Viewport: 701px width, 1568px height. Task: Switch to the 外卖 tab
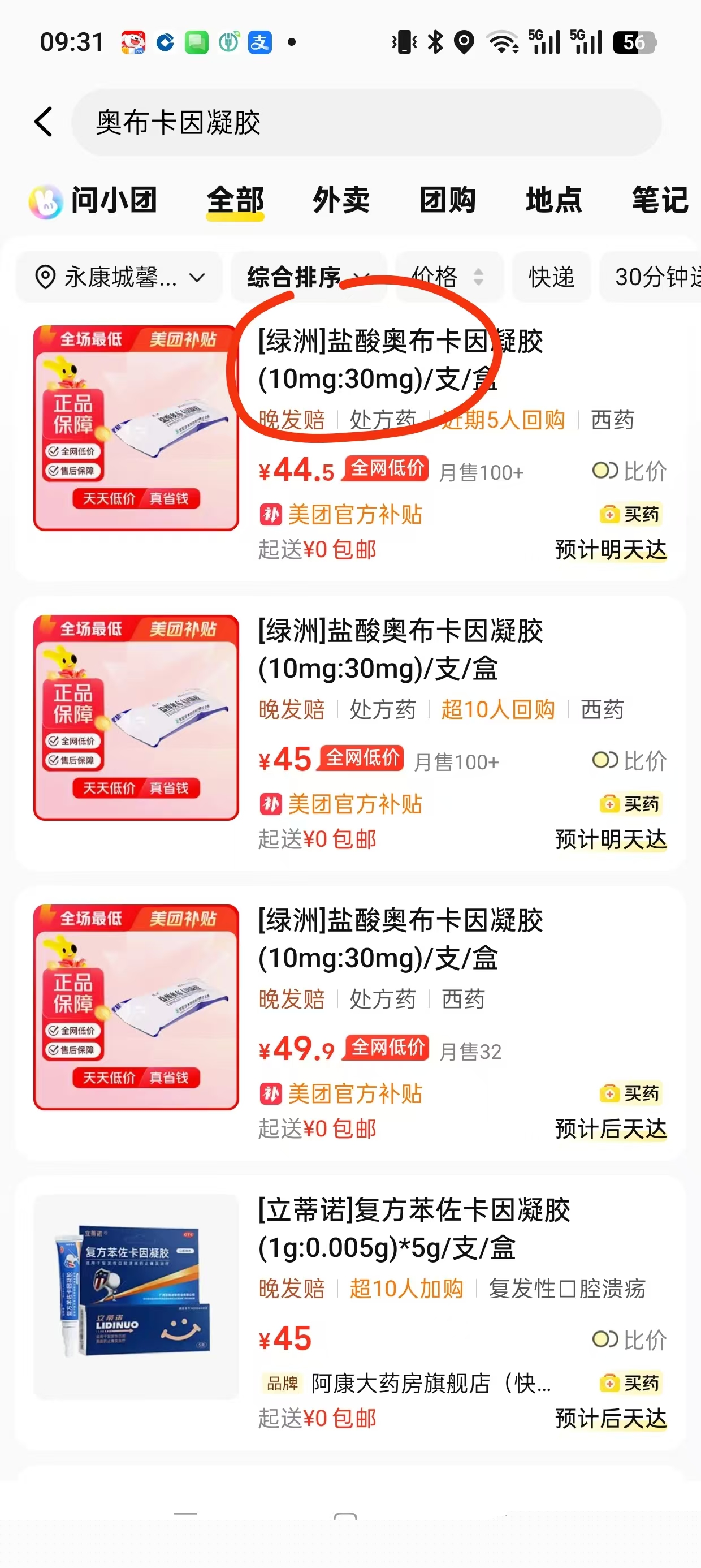[x=341, y=200]
